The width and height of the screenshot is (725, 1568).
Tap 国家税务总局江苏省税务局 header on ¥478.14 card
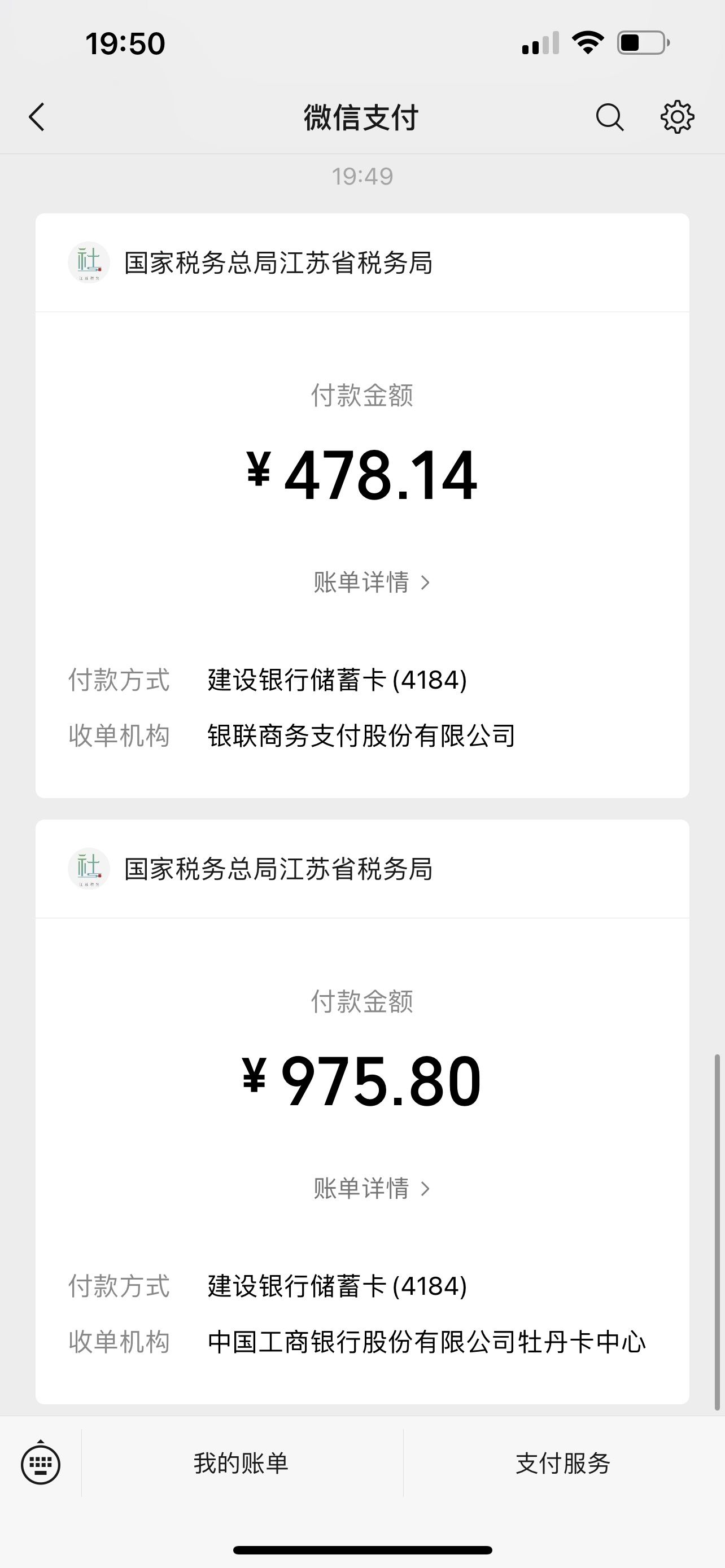pyautogui.click(x=362, y=263)
